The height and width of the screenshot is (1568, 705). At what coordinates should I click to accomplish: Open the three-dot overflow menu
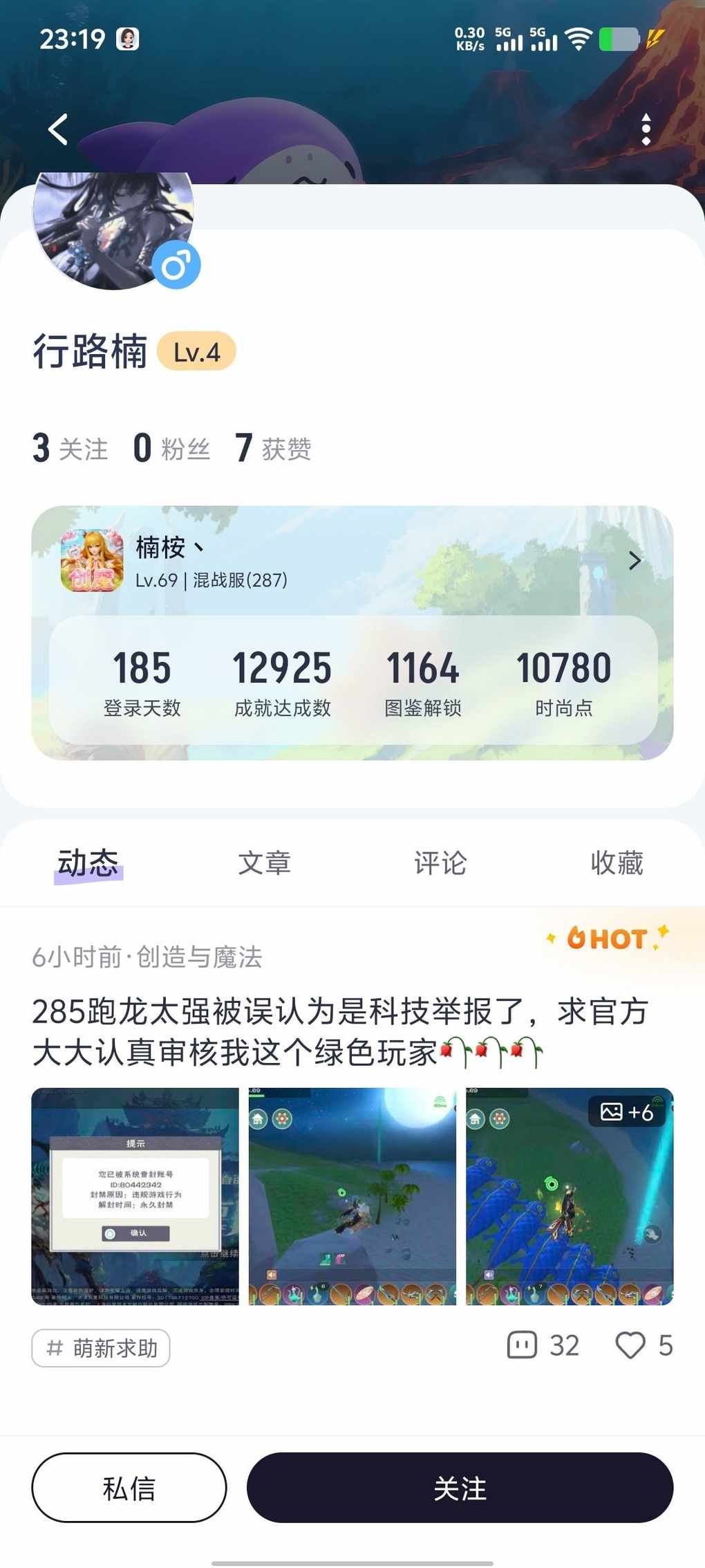coord(646,129)
